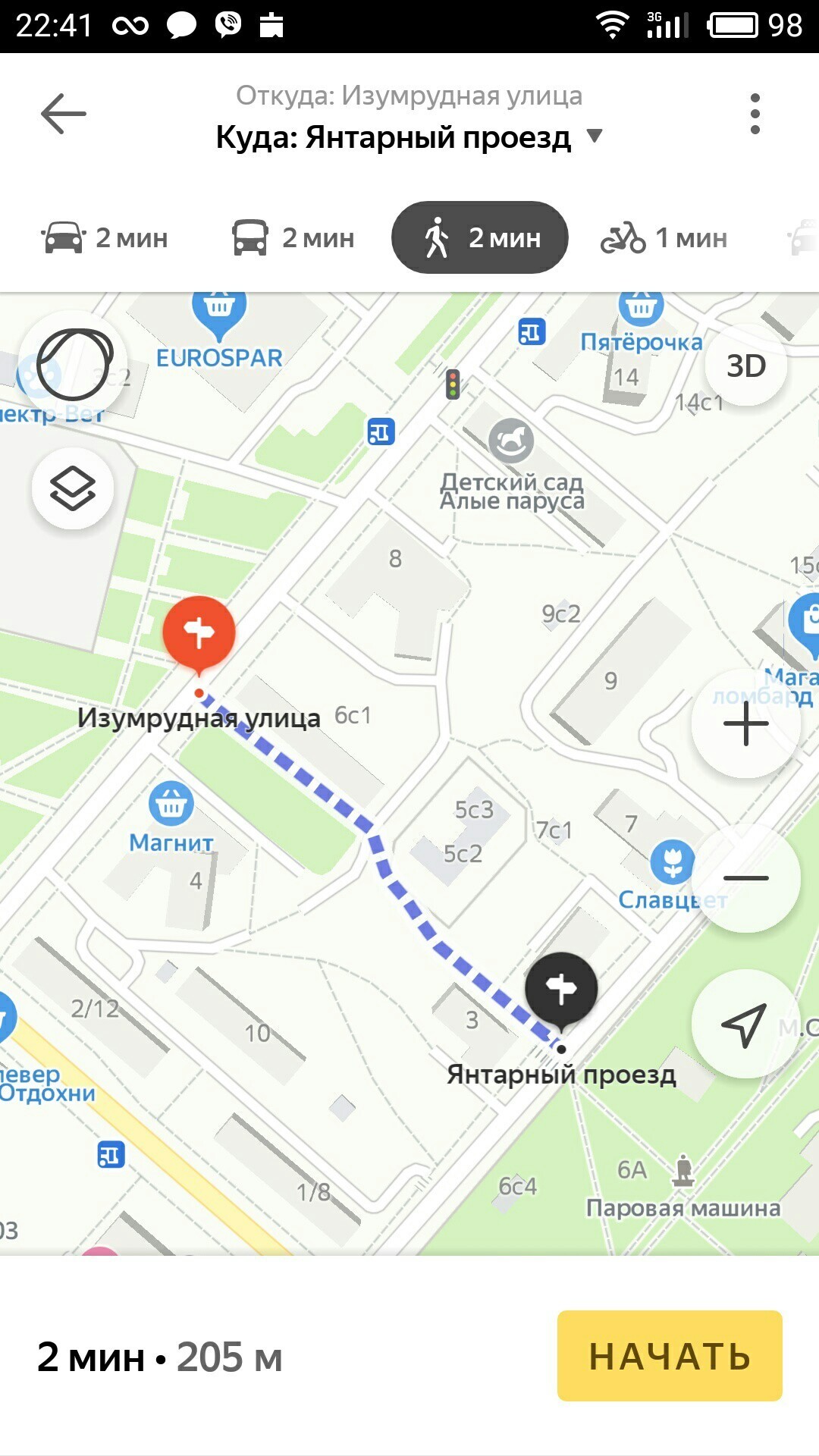Screen dimensions: 819x1456
Task: Open the map layers button
Action: coord(73,488)
